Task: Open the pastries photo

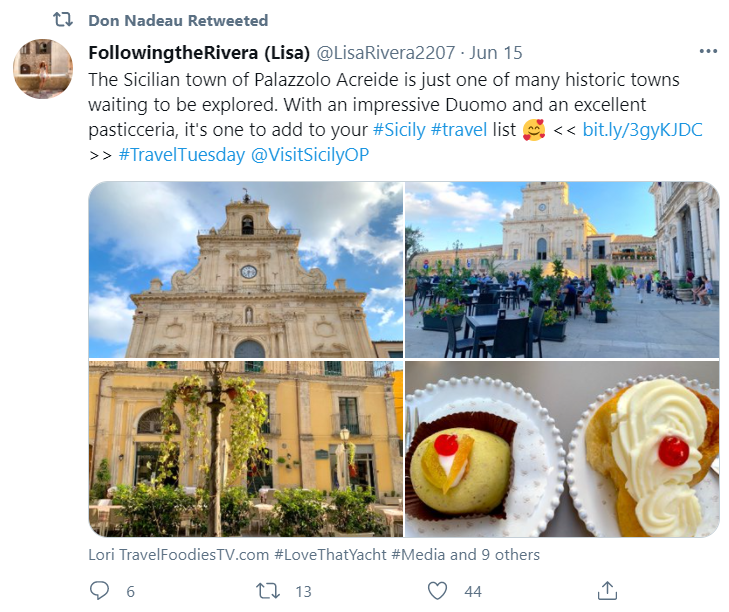Action: tap(561, 449)
